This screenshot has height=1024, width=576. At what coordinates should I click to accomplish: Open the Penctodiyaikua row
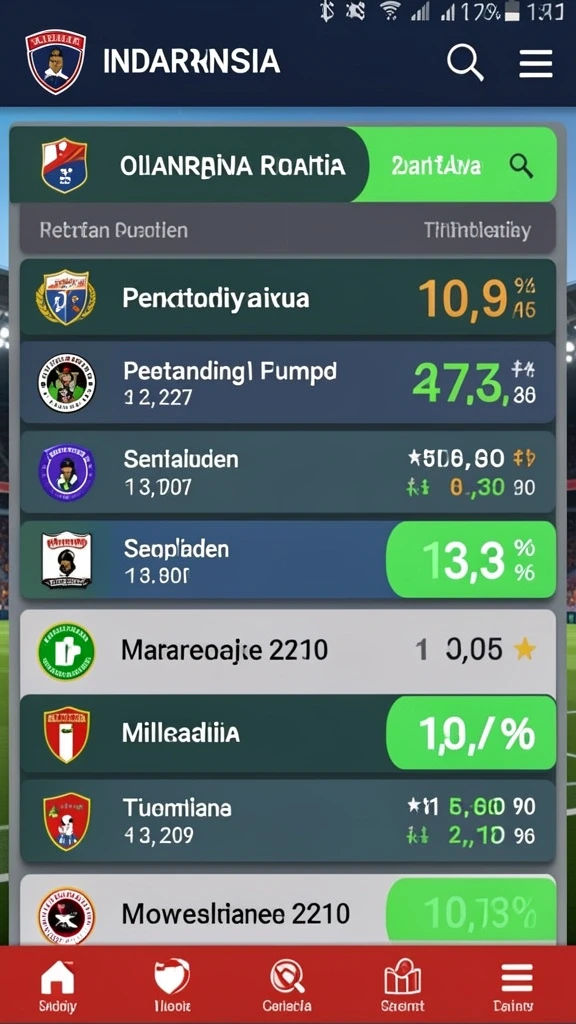coord(288,299)
